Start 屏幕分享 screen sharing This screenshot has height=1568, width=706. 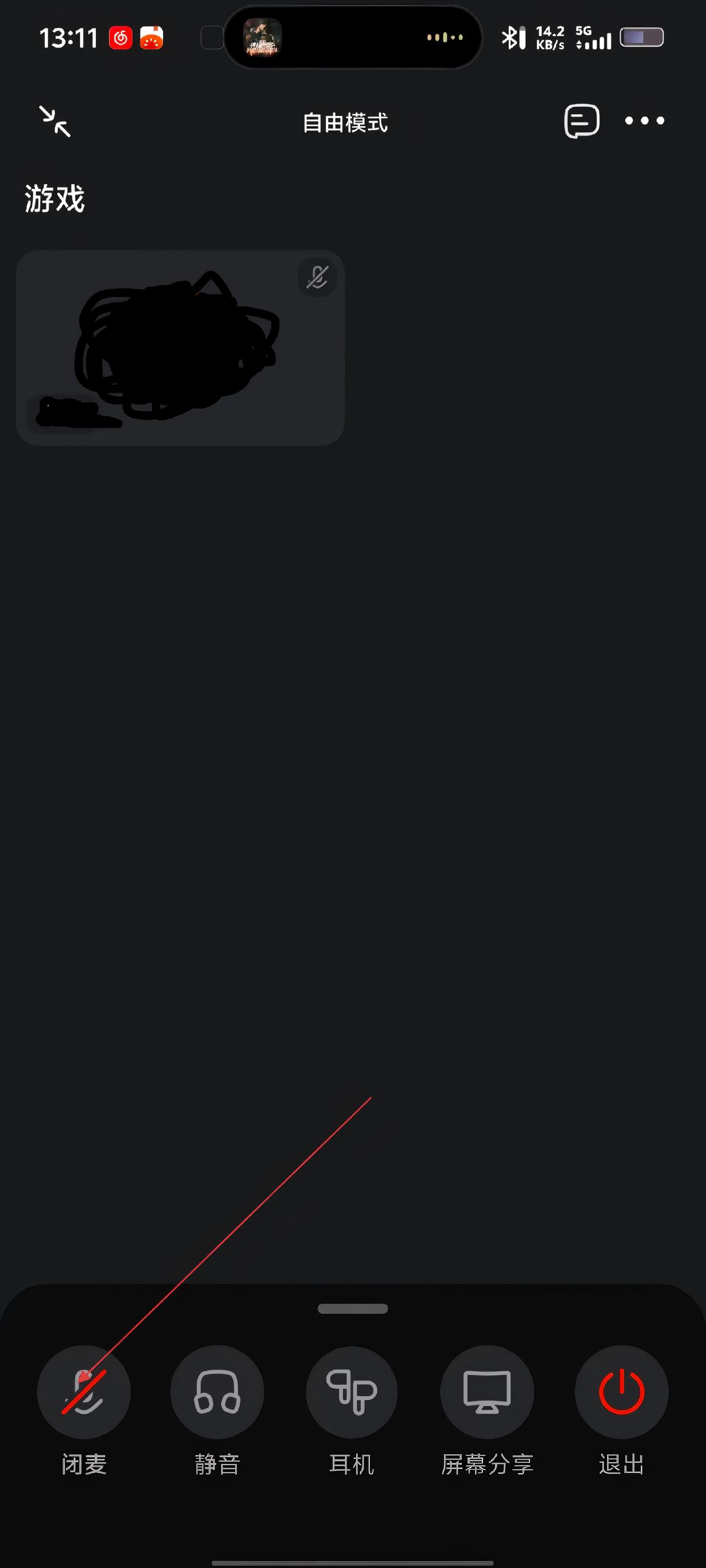tap(487, 1392)
